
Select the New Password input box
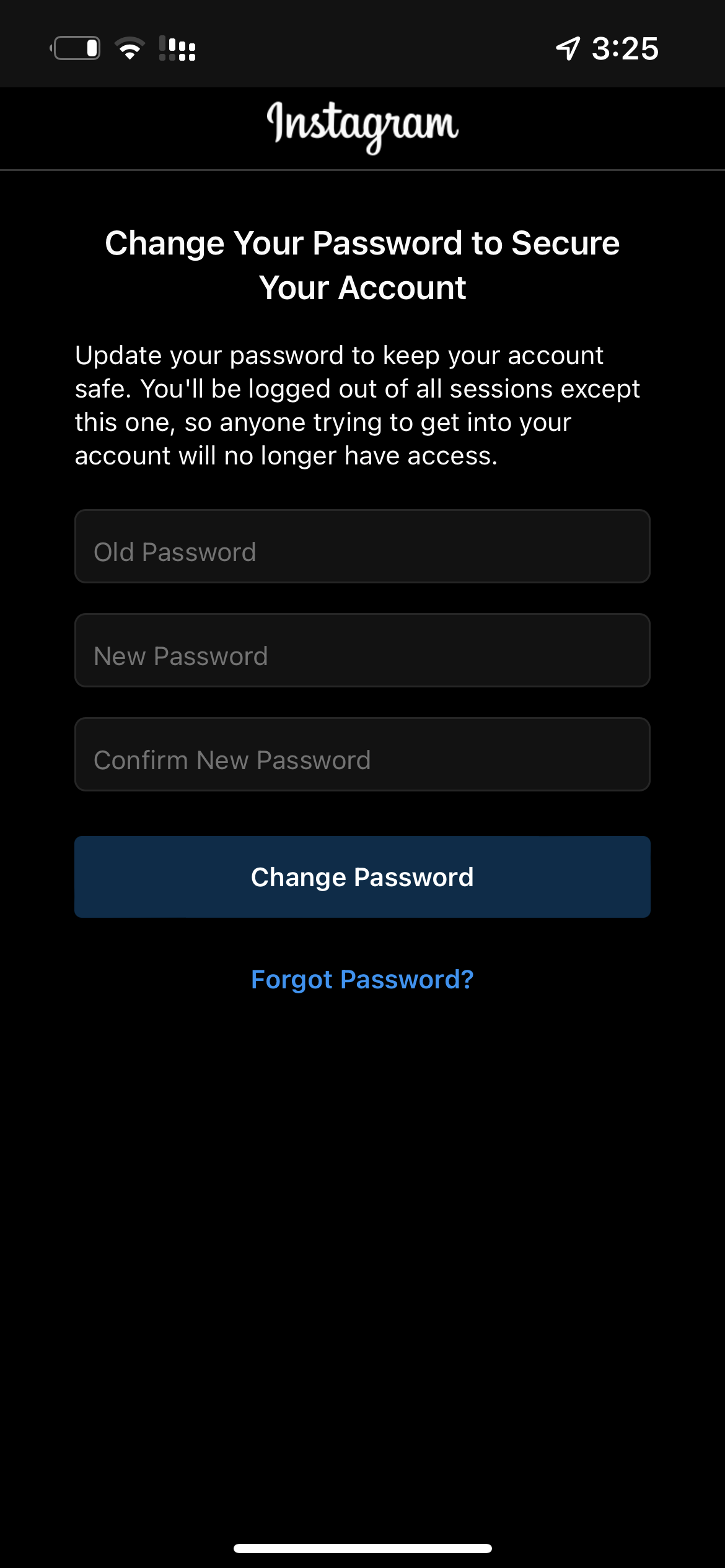362,650
